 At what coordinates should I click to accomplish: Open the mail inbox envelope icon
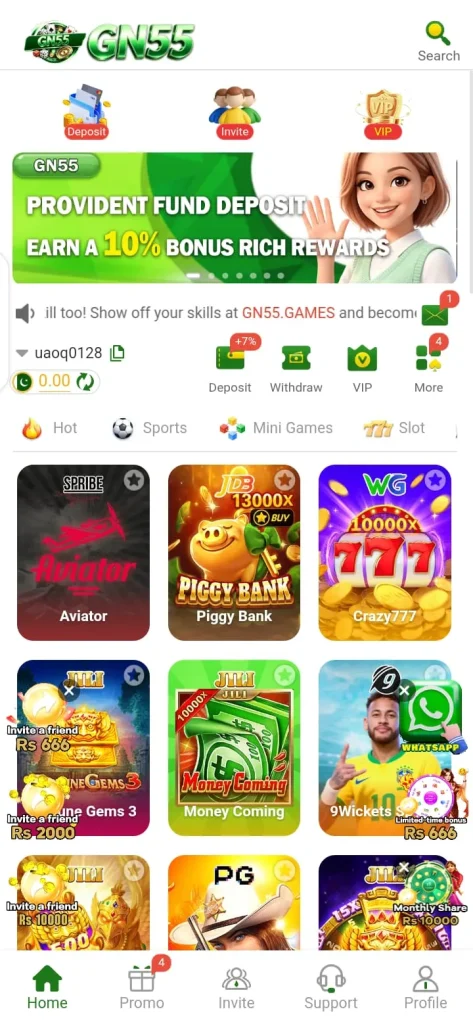[435, 315]
